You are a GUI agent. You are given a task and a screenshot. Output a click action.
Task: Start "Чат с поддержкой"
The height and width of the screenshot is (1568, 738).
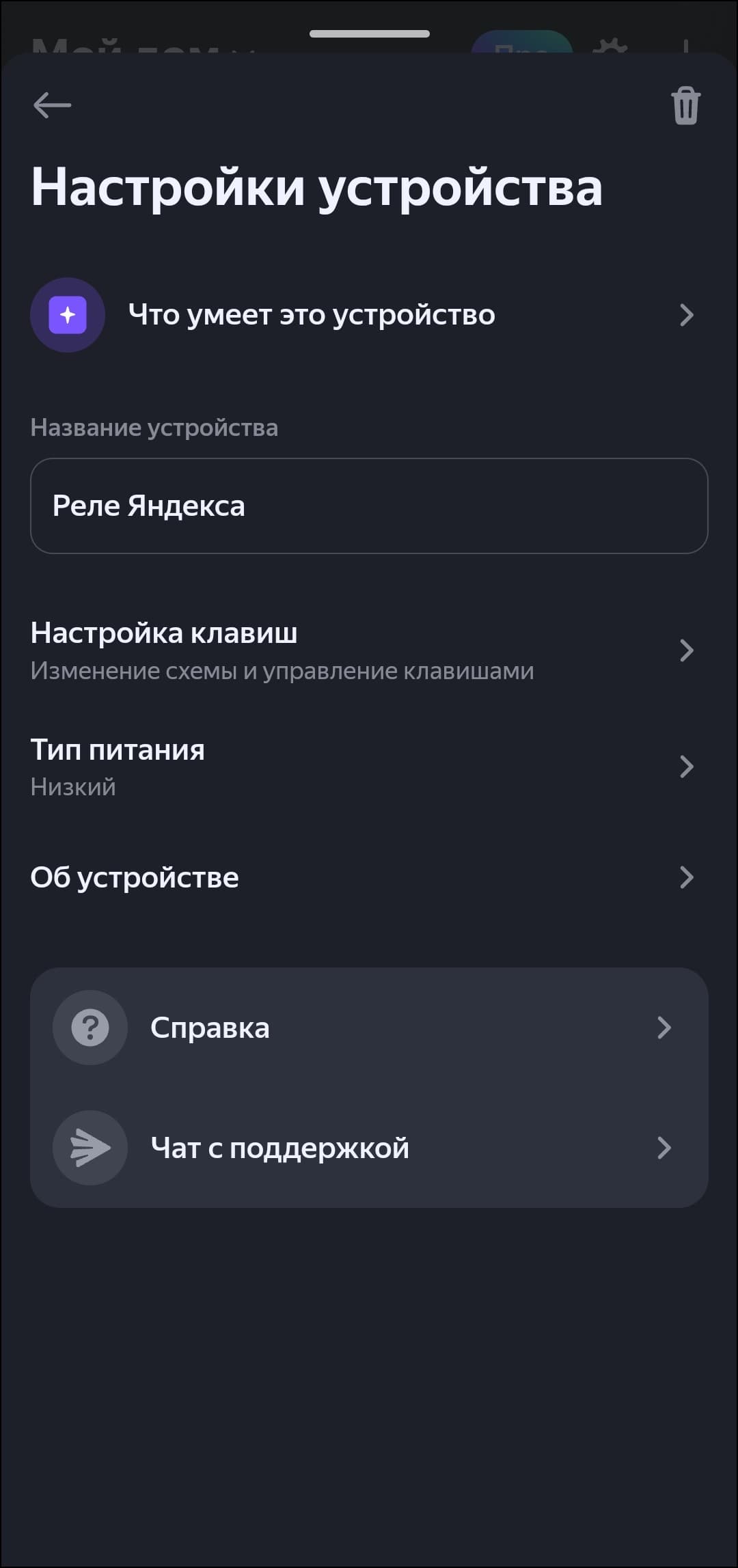pyautogui.click(x=369, y=1148)
